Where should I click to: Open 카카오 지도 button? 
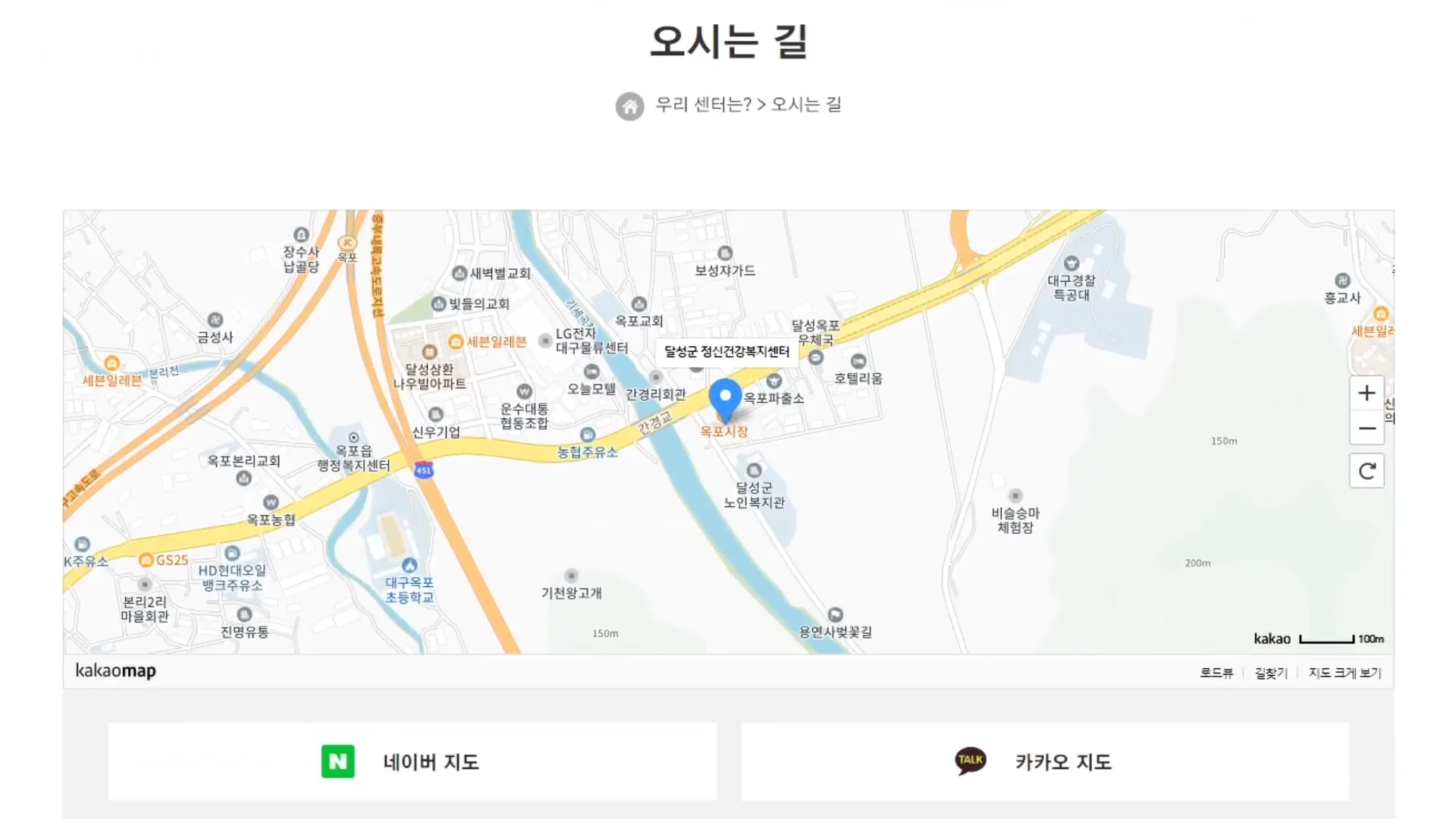1044,761
